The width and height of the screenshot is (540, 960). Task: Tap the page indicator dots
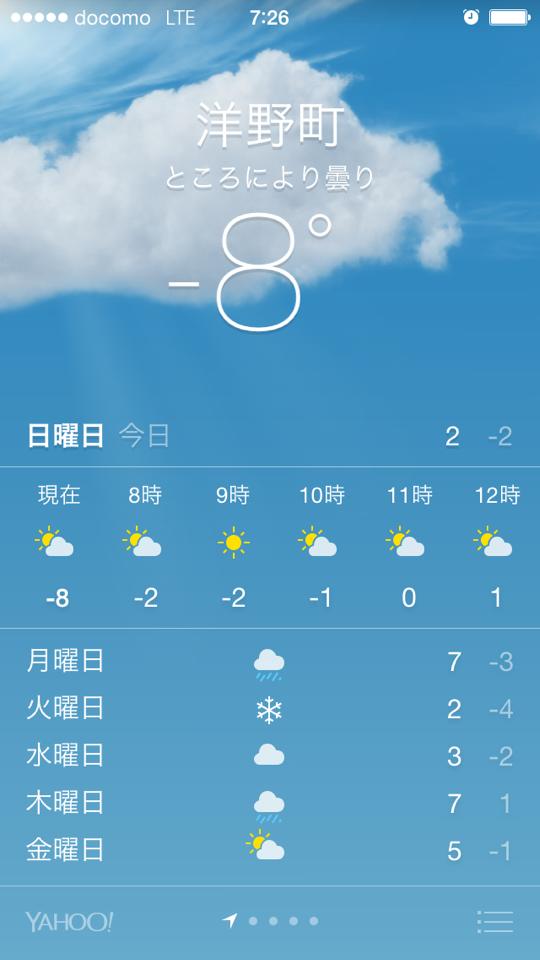pos(271,921)
